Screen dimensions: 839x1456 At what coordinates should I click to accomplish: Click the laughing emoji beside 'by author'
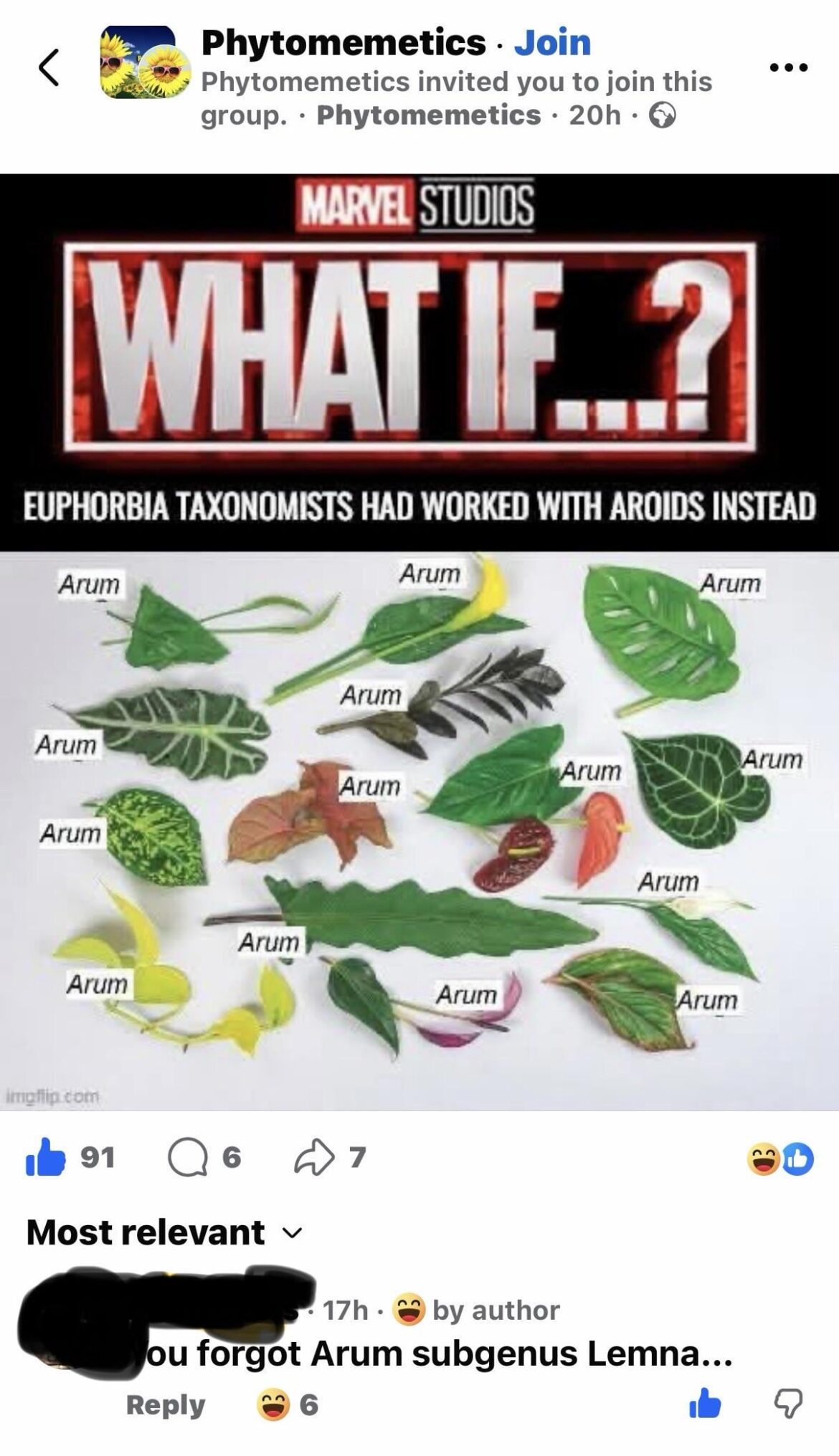coord(406,1308)
